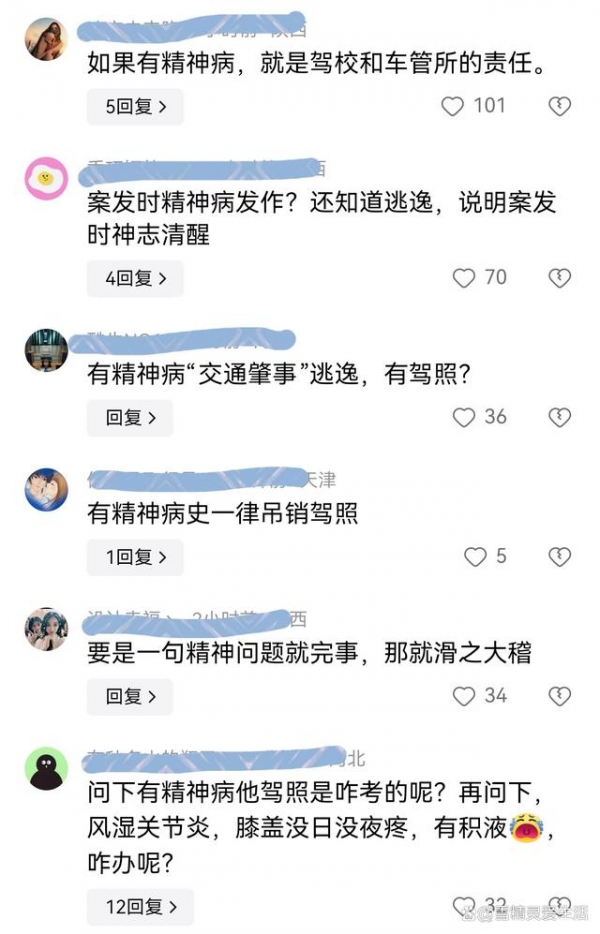The width and height of the screenshot is (600, 934).
Task: Expand the 5回复 replies under the first comment
Action: pyautogui.click(x=133, y=106)
